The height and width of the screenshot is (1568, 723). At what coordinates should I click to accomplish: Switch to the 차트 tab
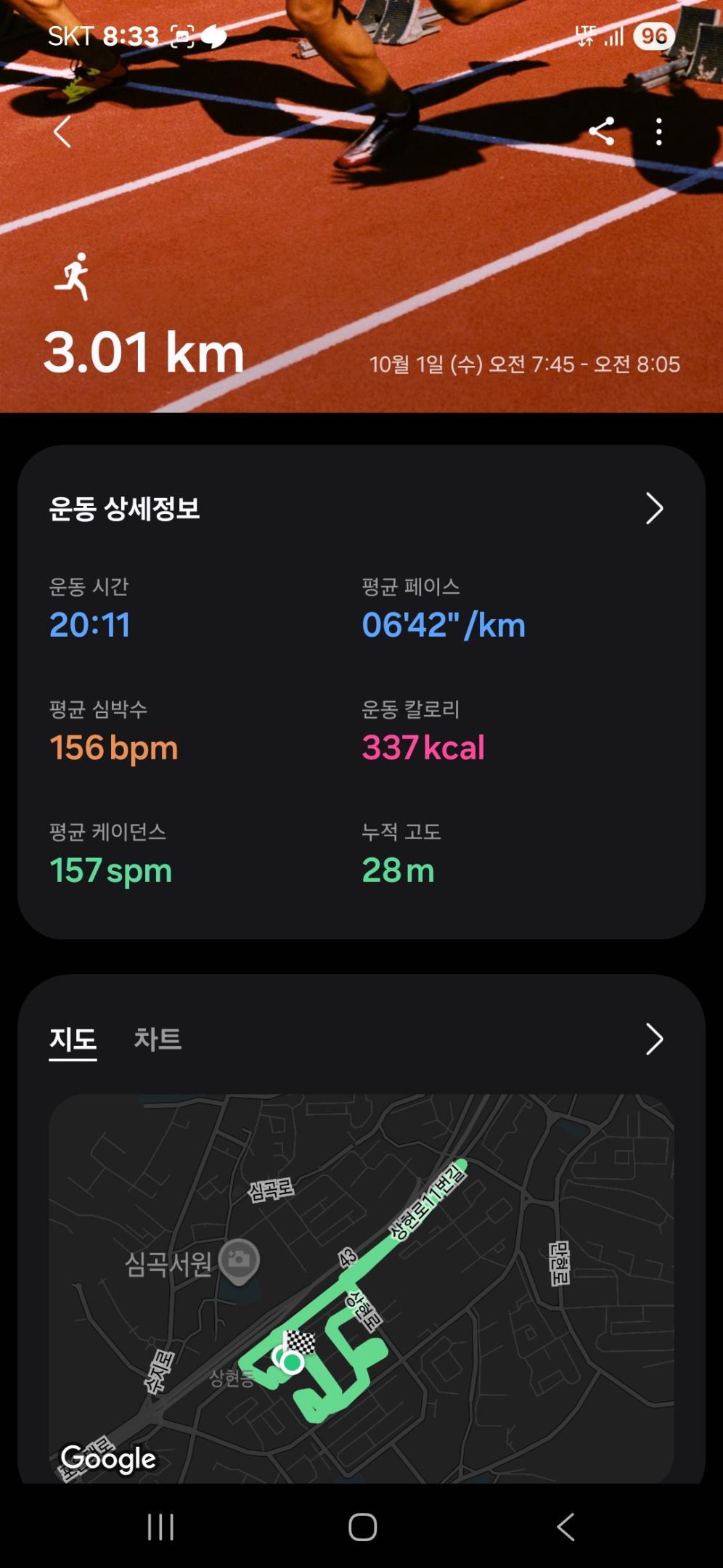pyautogui.click(x=158, y=1039)
